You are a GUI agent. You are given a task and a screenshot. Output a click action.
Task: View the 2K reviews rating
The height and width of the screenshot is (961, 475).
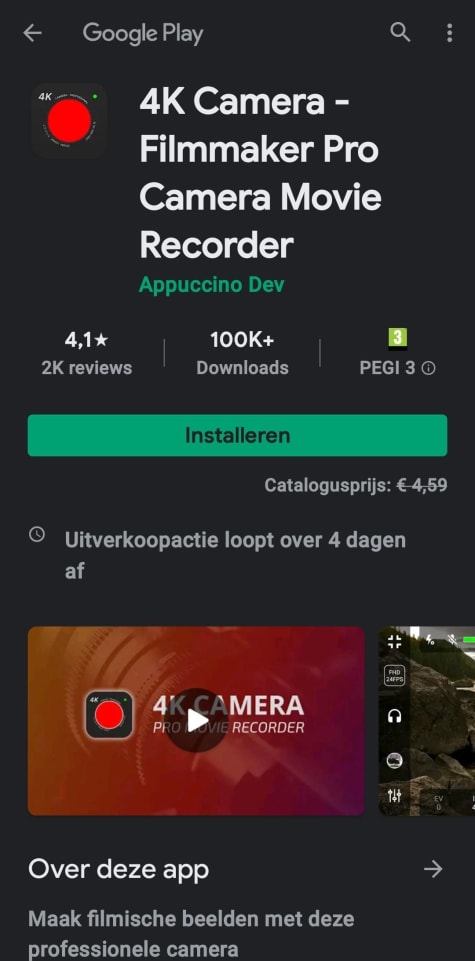click(86, 354)
